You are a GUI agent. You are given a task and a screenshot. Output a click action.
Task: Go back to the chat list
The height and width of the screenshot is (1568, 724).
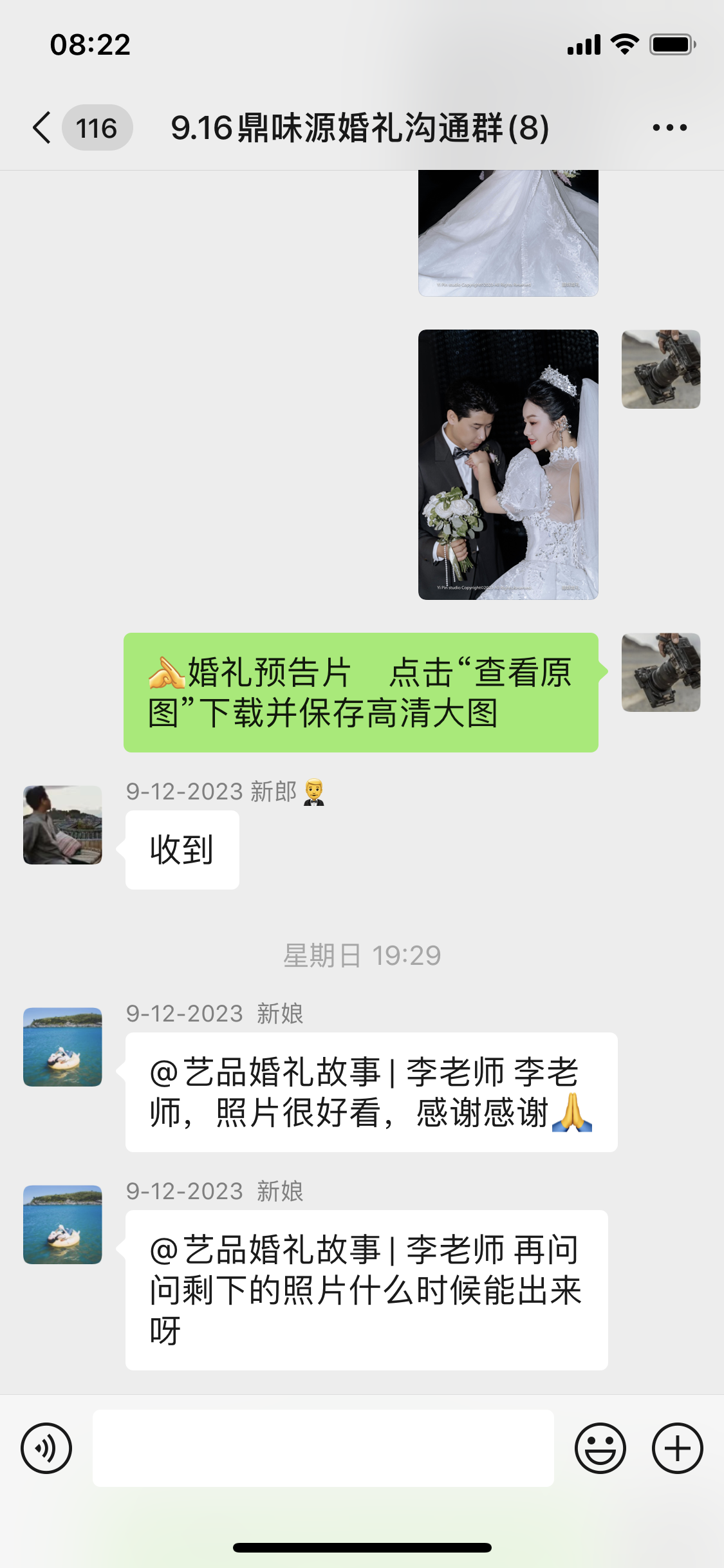42,127
